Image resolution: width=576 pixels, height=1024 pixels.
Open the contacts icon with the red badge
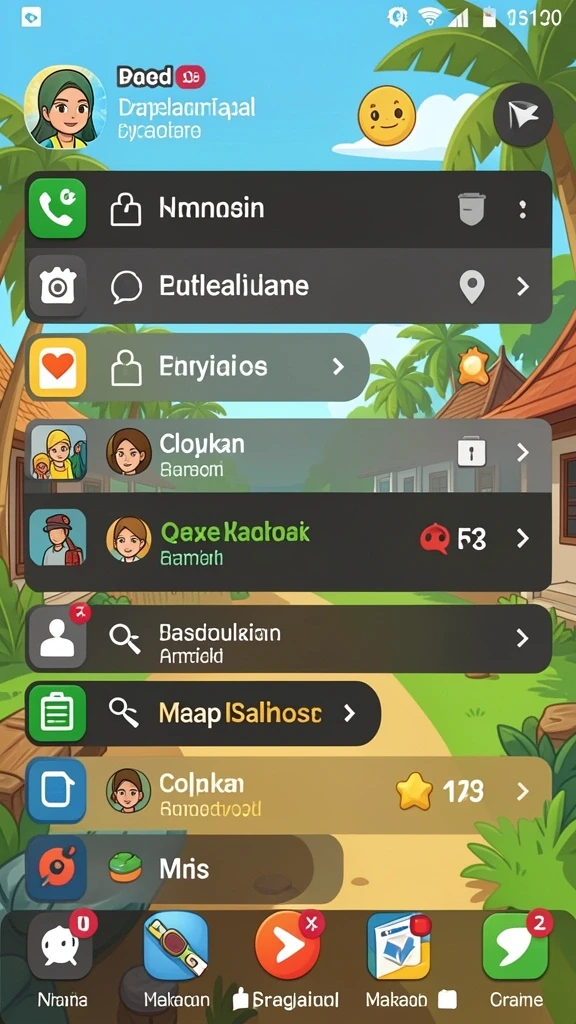coord(57,639)
